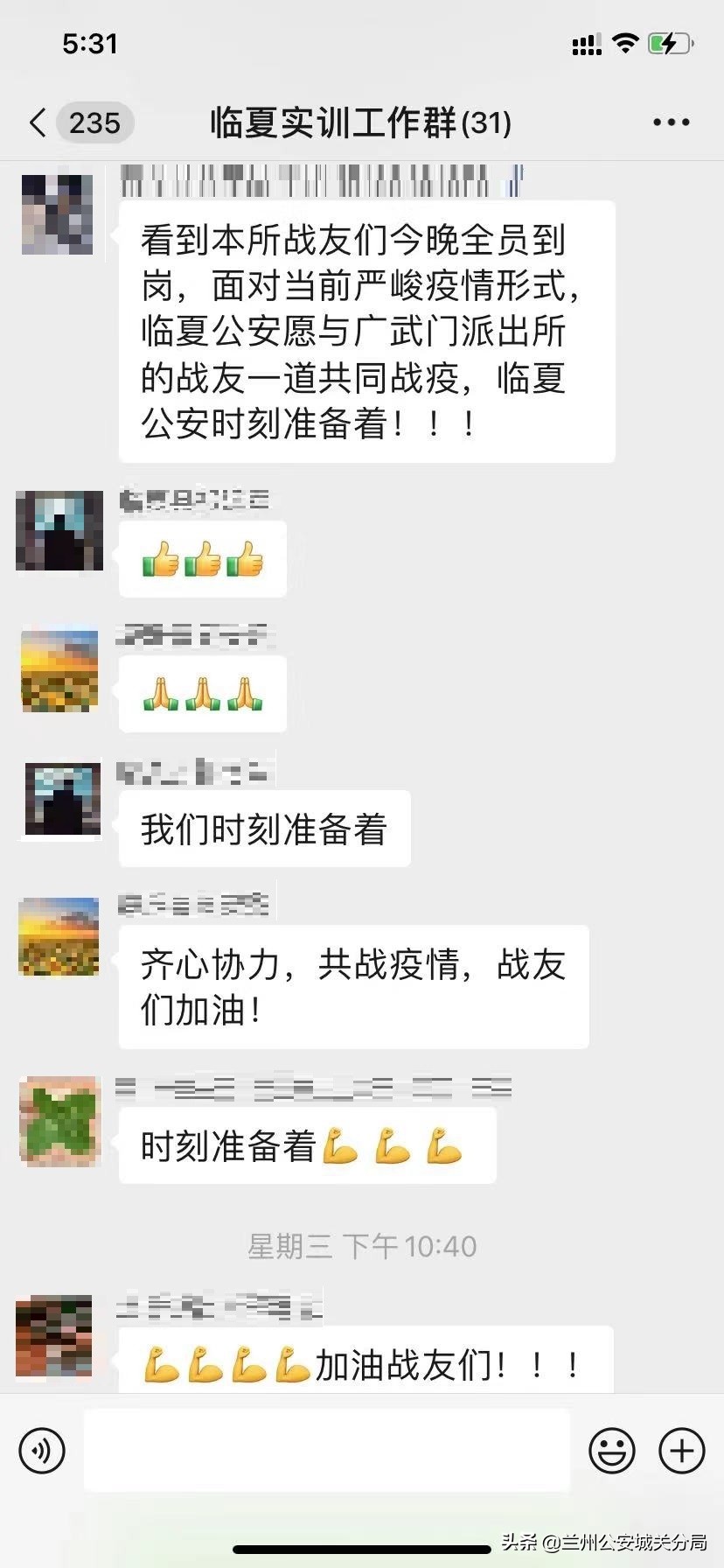The image size is (724, 1568).
Task: Open the first sender's avatar thumbnail
Action: [x=59, y=214]
